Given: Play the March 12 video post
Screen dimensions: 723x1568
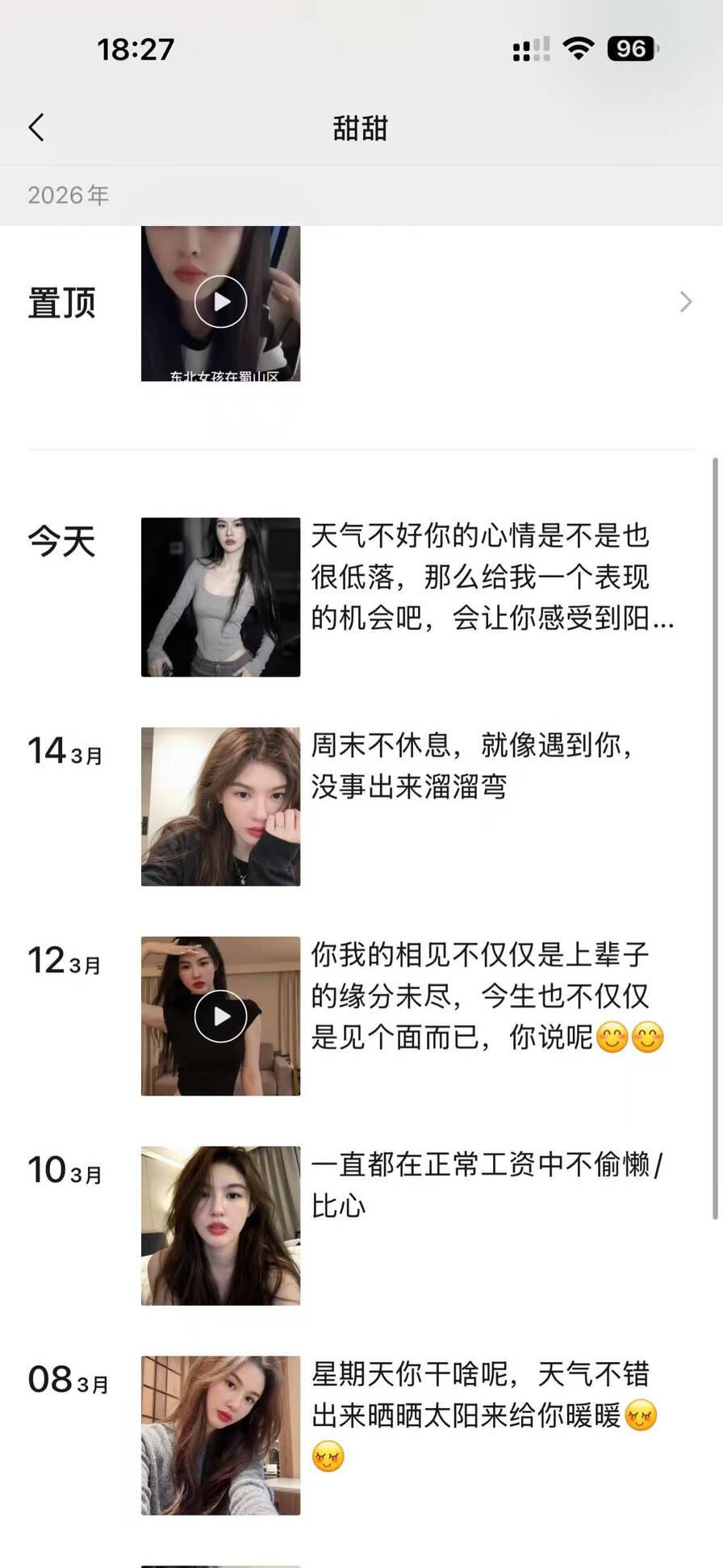Looking at the screenshot, I should pyautogui.click(x=220, y=1016).
